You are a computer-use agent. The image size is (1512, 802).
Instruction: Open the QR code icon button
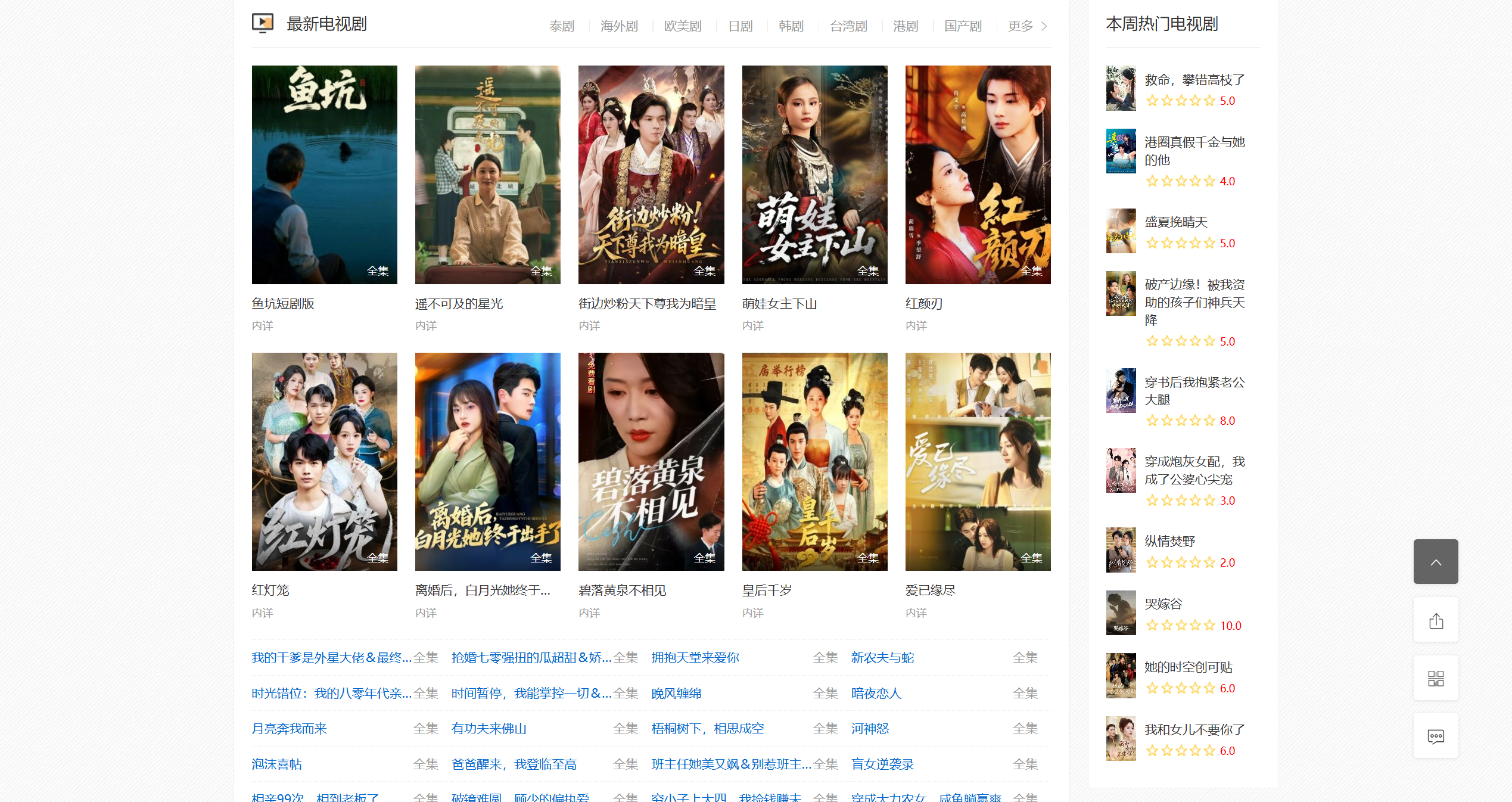1436,678
